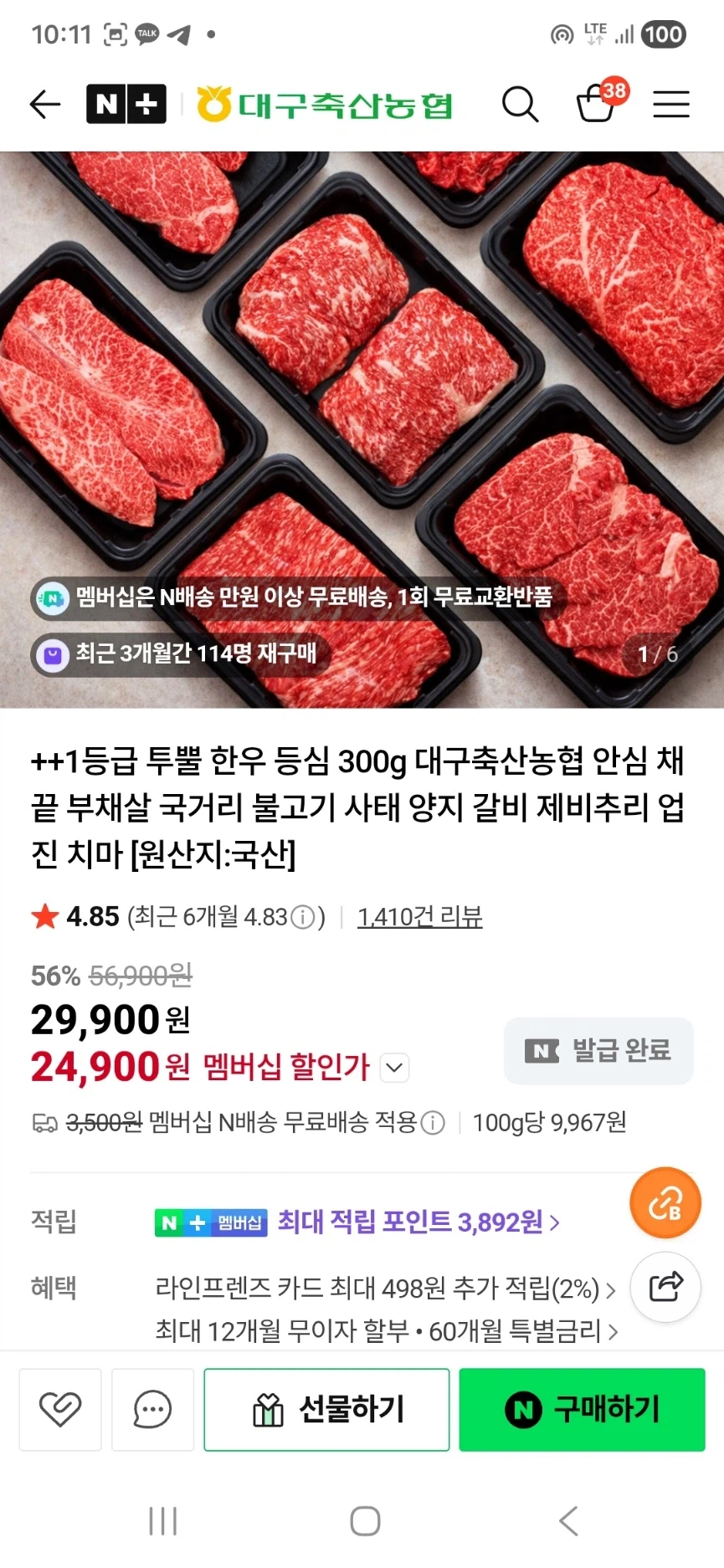Toggle the wishlist heart icon
This screenshot has width=724, height=1568.
coord(59,1410)
